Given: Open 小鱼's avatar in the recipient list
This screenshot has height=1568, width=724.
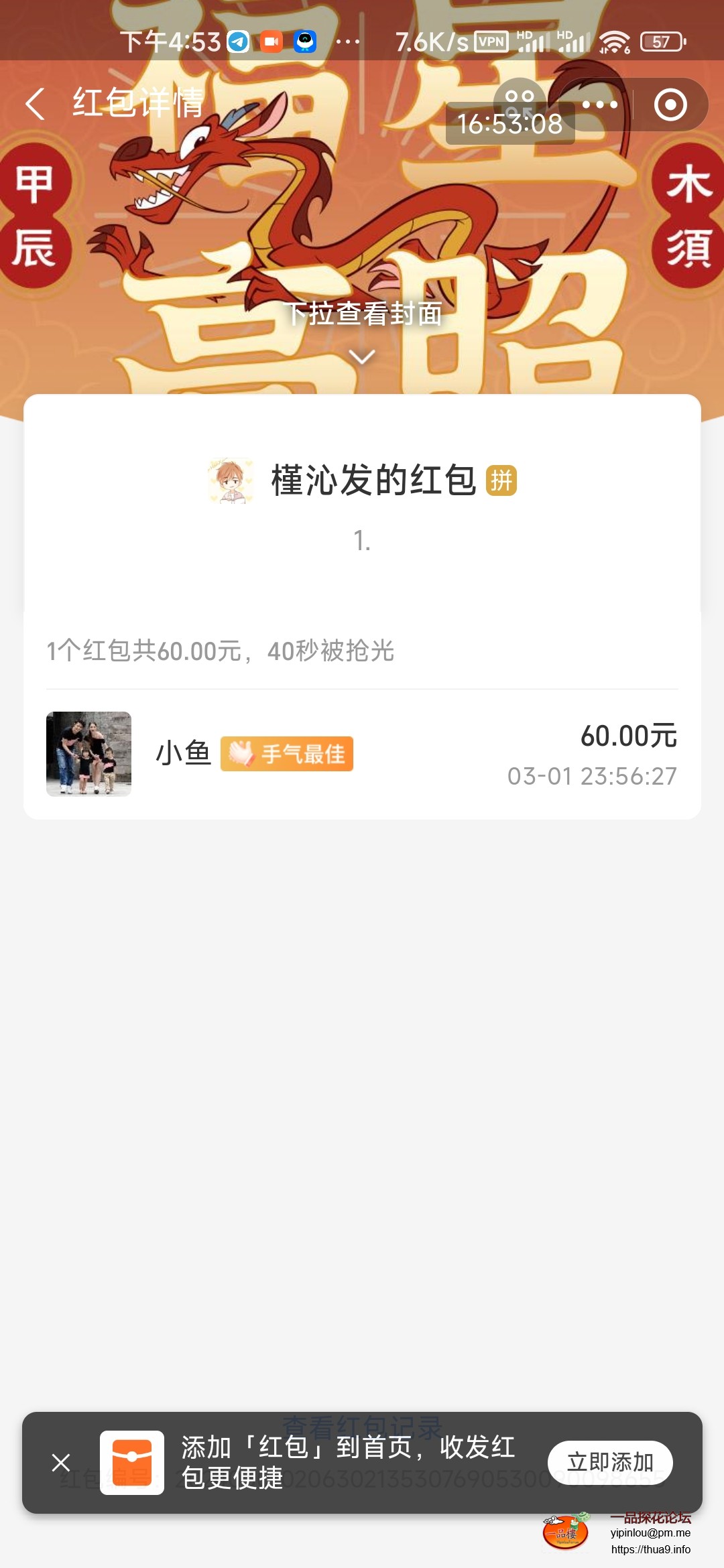Looking at the screenshot, I should point(88,754).
